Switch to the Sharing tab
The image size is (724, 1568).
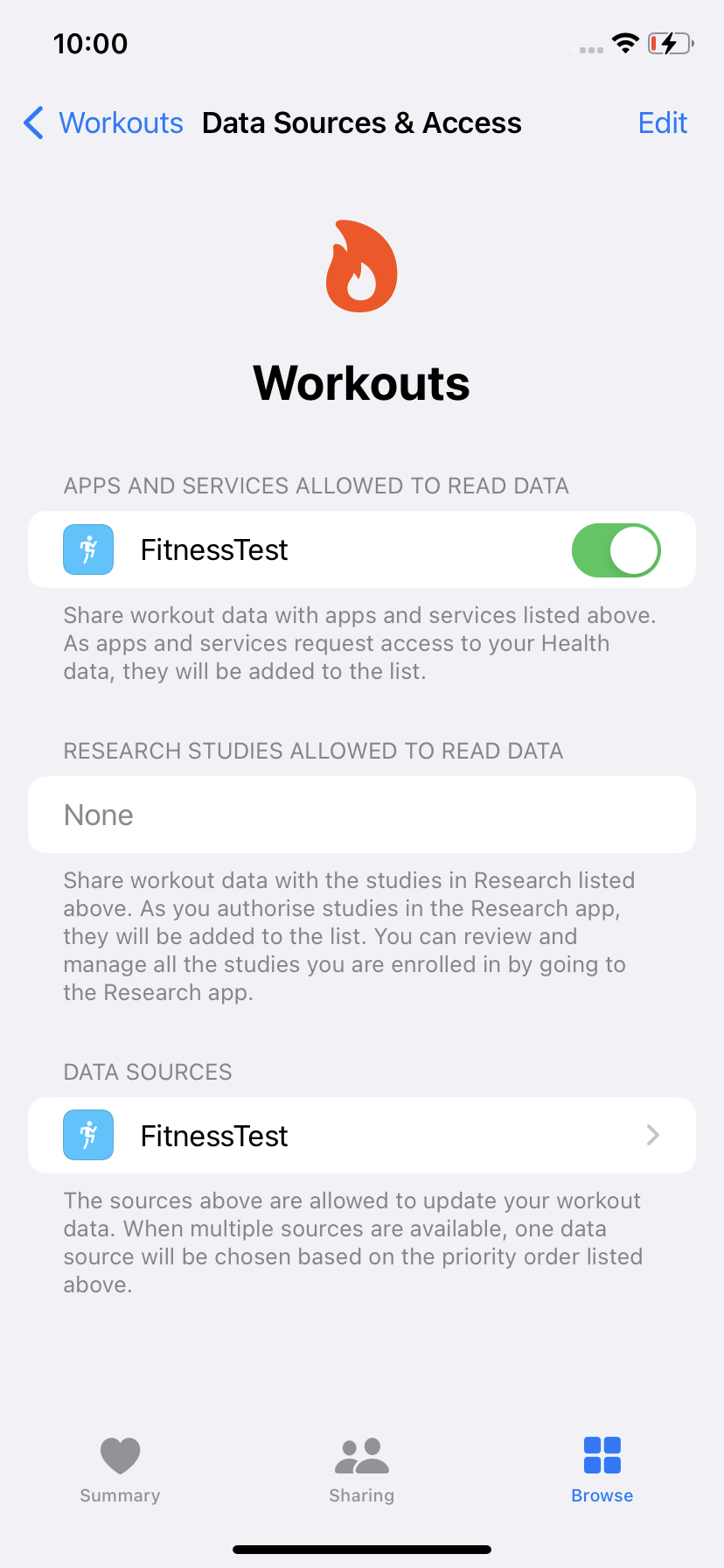pyautogui.click(x=362, y=1470)
